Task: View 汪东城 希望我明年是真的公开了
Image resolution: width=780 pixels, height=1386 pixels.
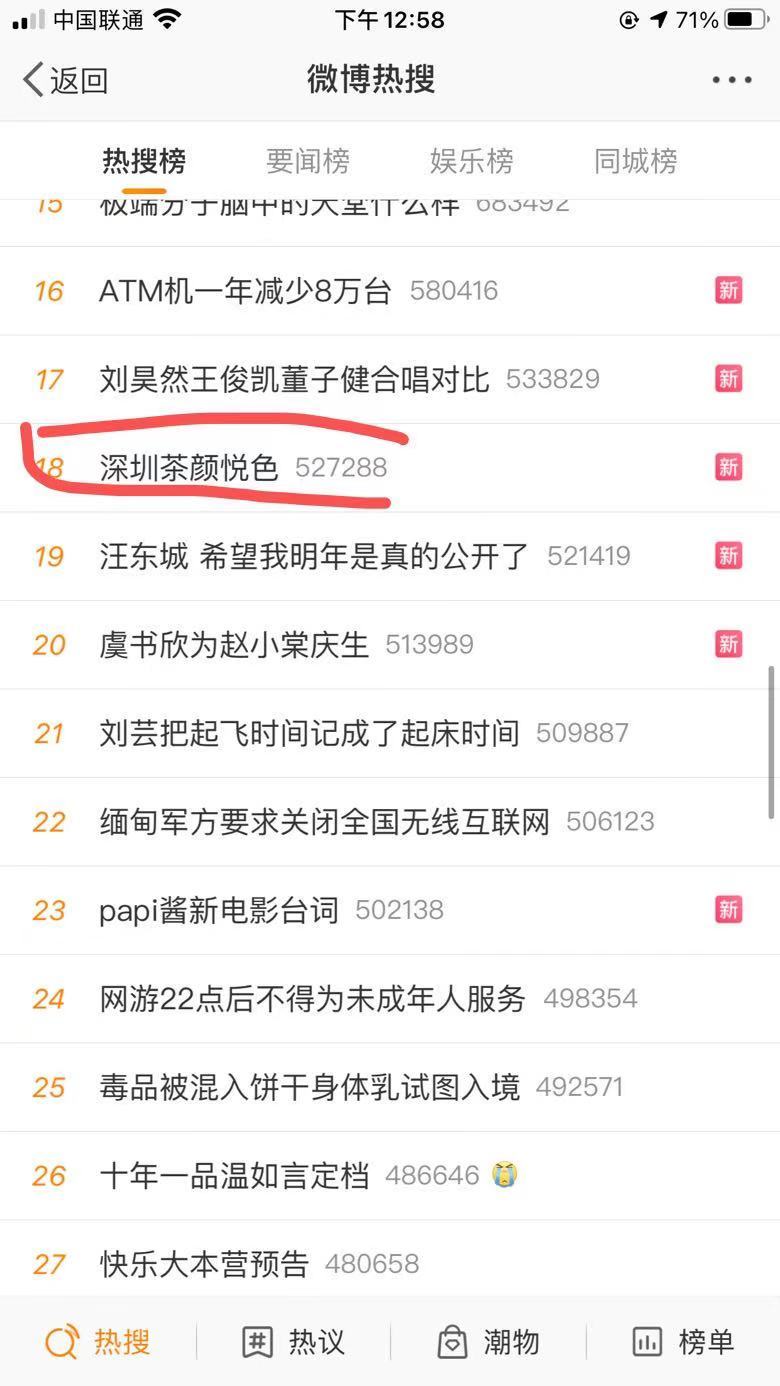Action: pyautogui.click(x=313, y=556)
